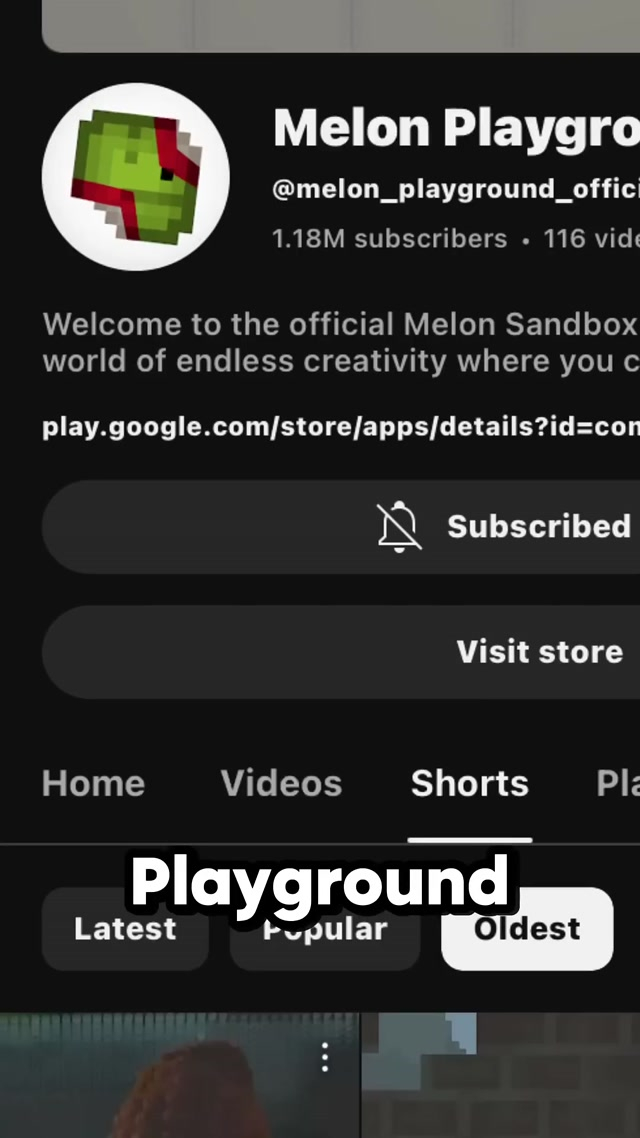Switch to the Home tab

pos(93,783)
